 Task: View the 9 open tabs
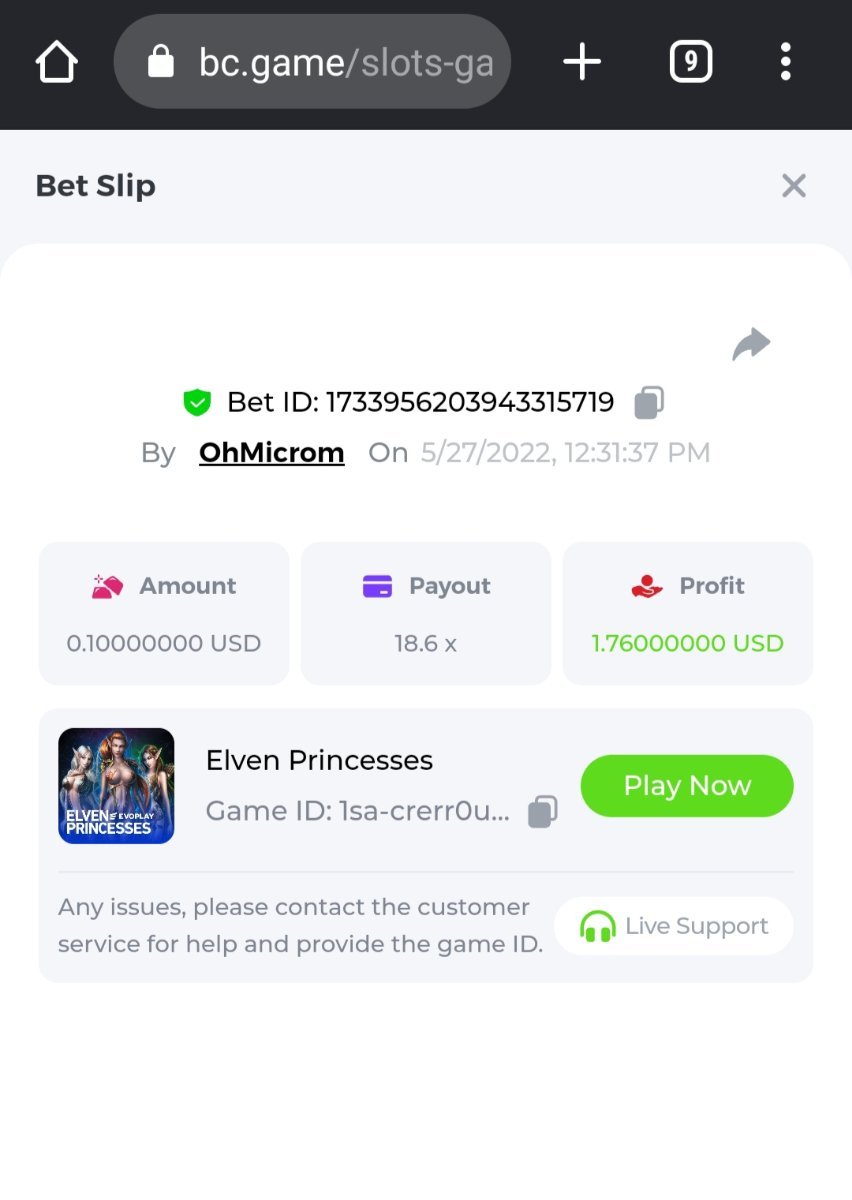pyautogui.click(x=690, y=62)
